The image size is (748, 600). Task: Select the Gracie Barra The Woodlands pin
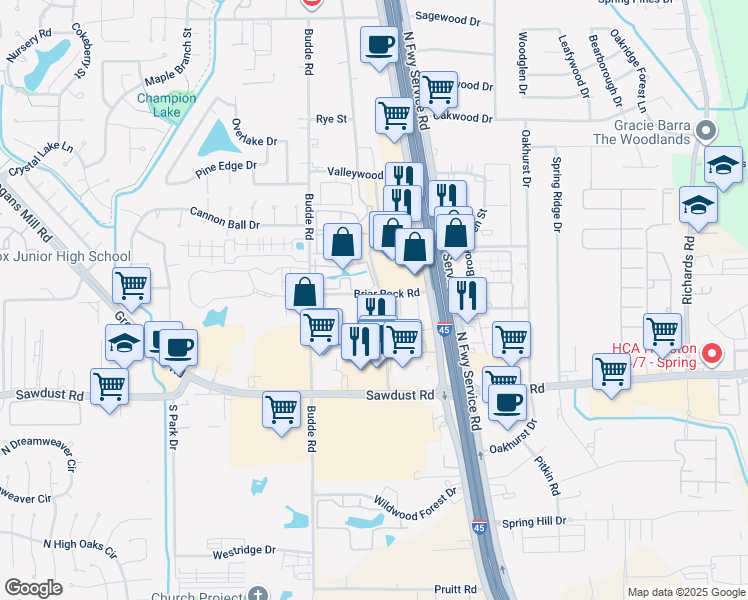[x=706, y=131]
